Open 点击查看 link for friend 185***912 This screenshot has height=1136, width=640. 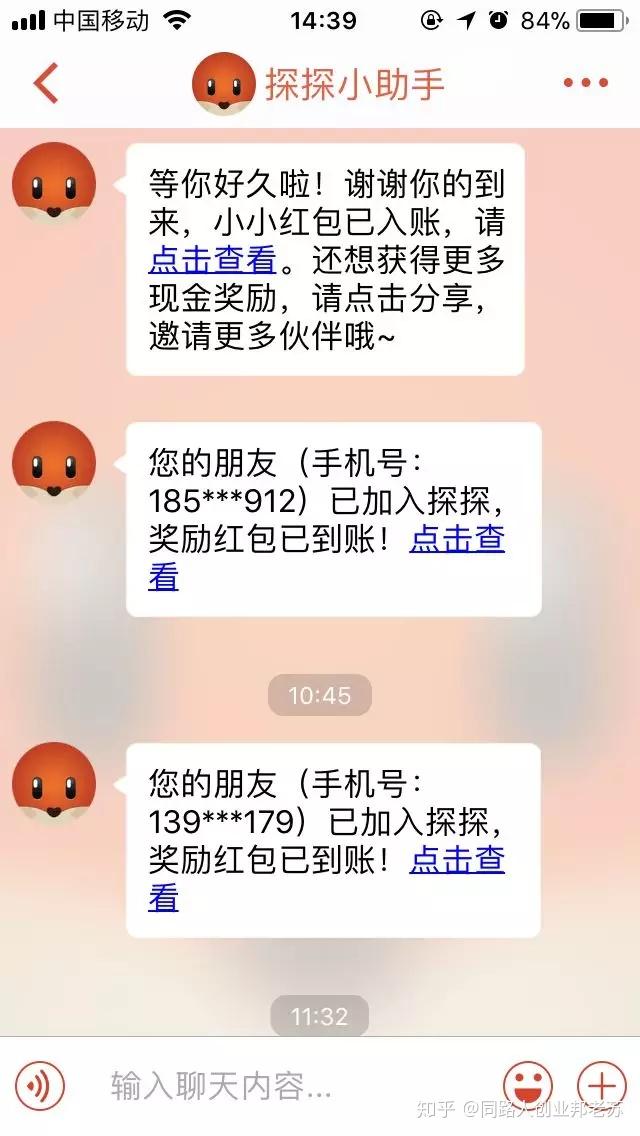click(x=457, y=540)
